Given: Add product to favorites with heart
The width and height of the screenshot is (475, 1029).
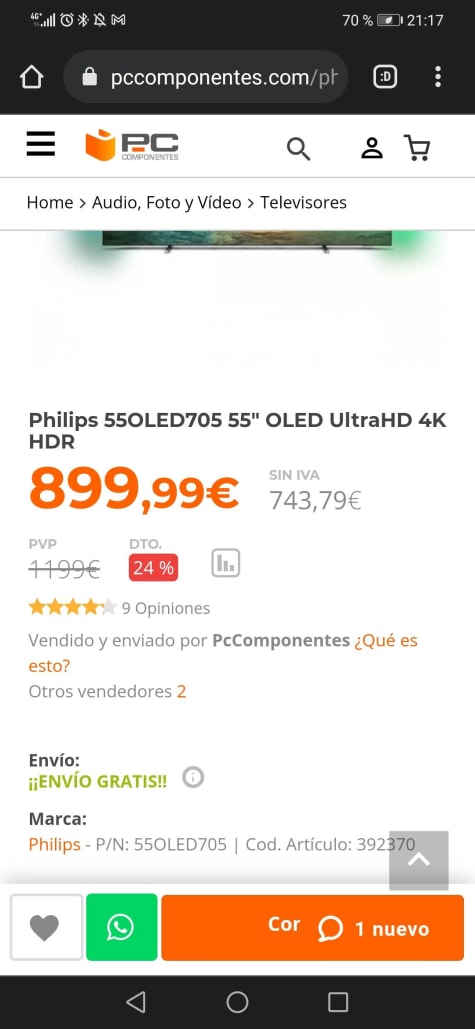Looking at the screenshot, I should [46, 927].
